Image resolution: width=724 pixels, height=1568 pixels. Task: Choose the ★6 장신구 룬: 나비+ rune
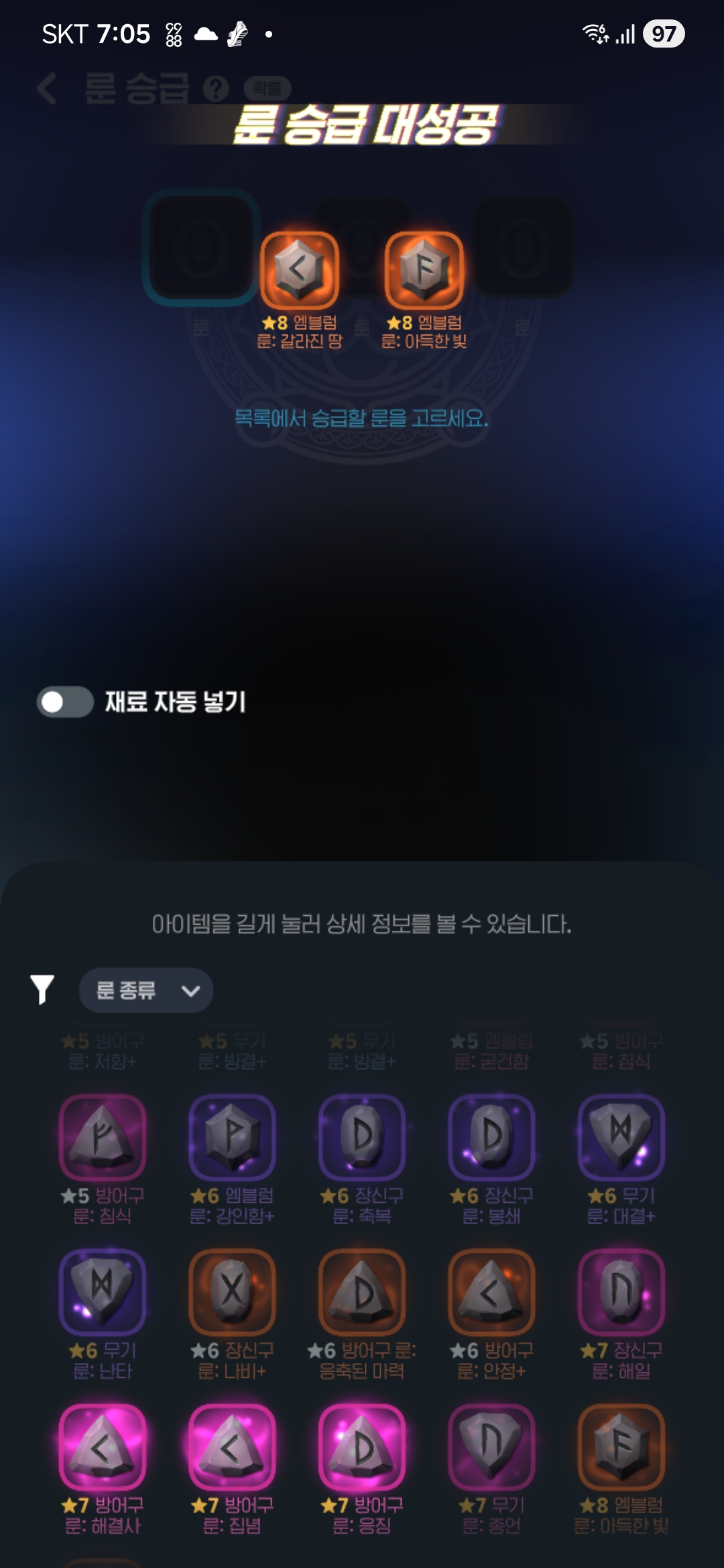point(232,1291)
